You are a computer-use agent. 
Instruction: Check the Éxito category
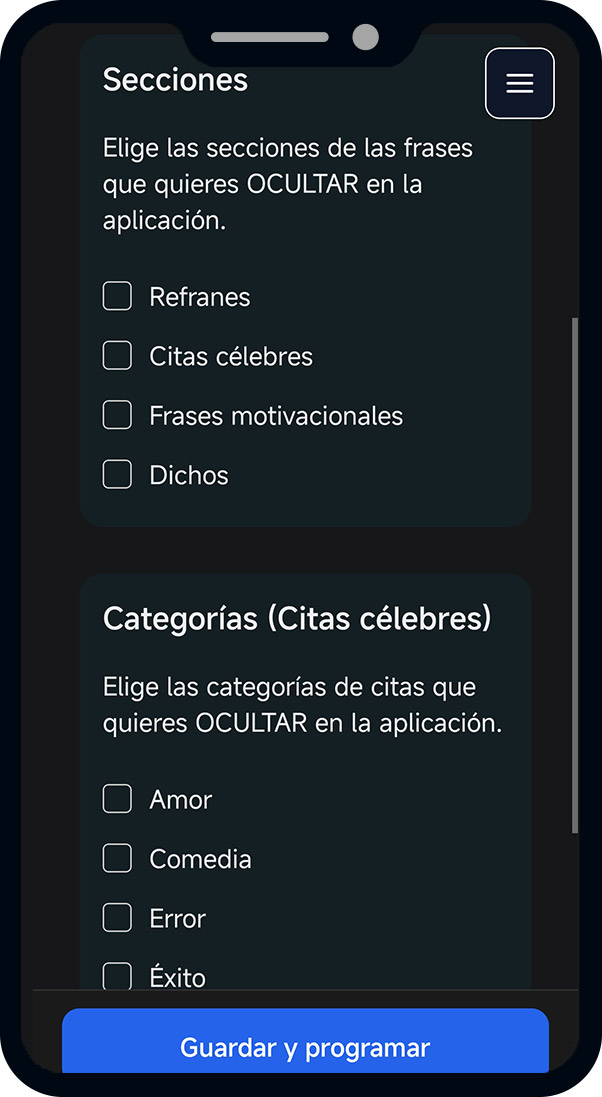click(x=118, y=976)
